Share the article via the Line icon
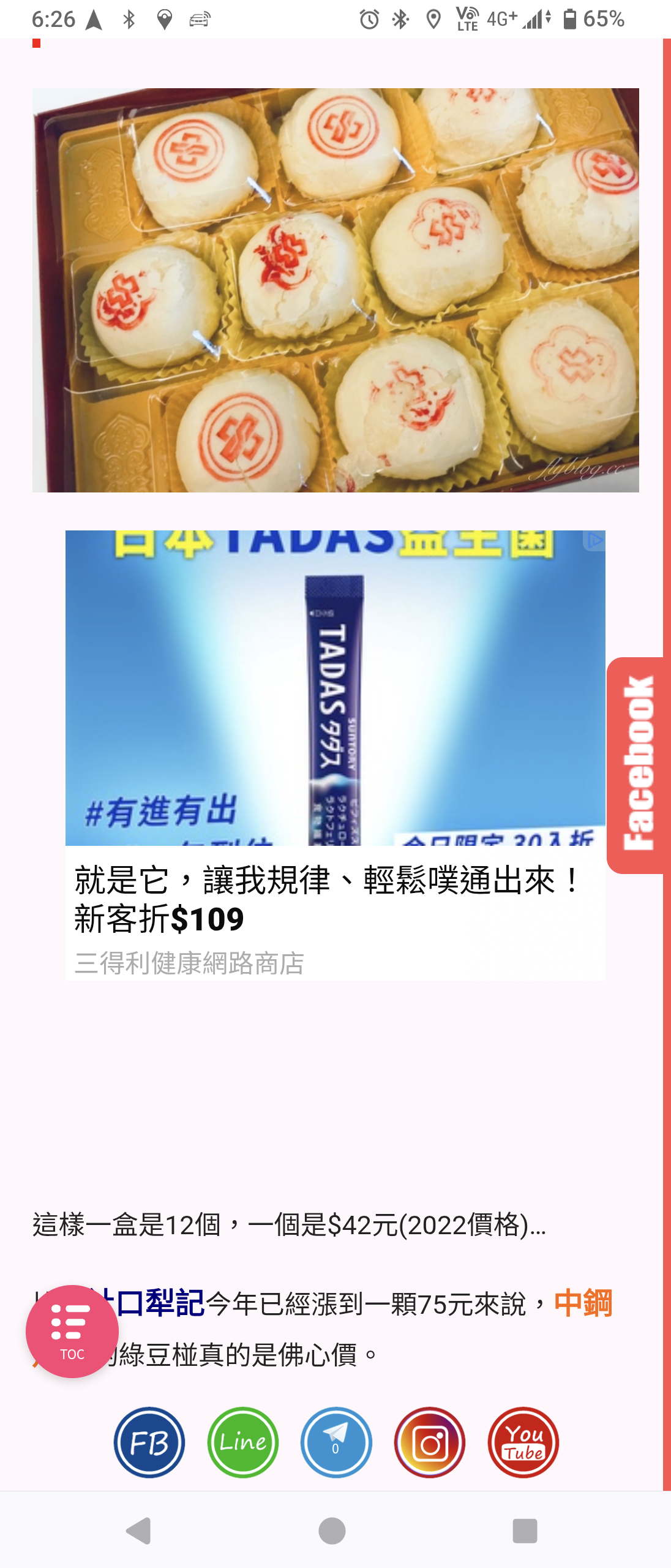Viewport: 671px width, 1568px height. tap(243, 1442)
